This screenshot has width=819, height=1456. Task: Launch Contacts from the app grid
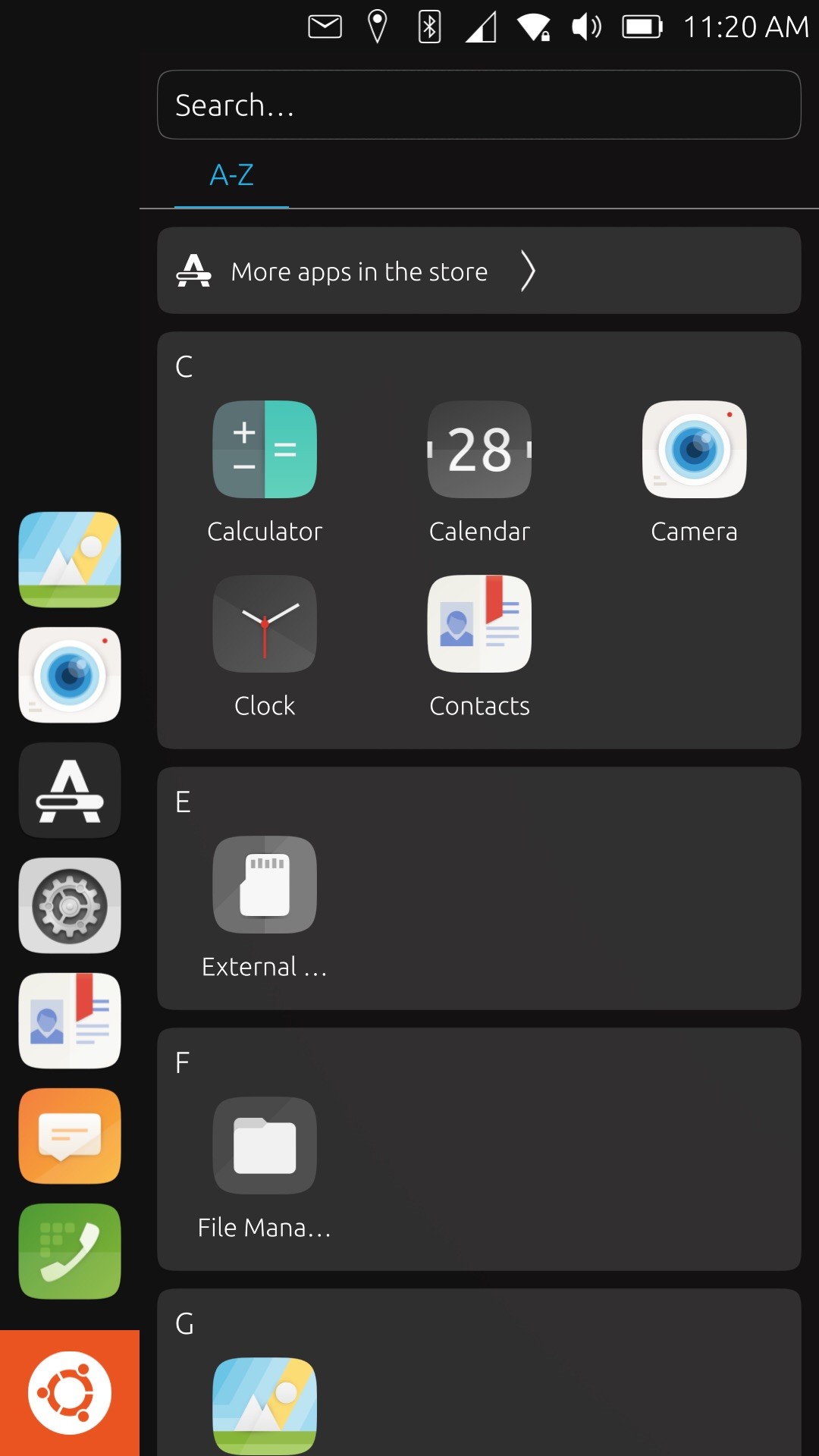click(479, 624)
